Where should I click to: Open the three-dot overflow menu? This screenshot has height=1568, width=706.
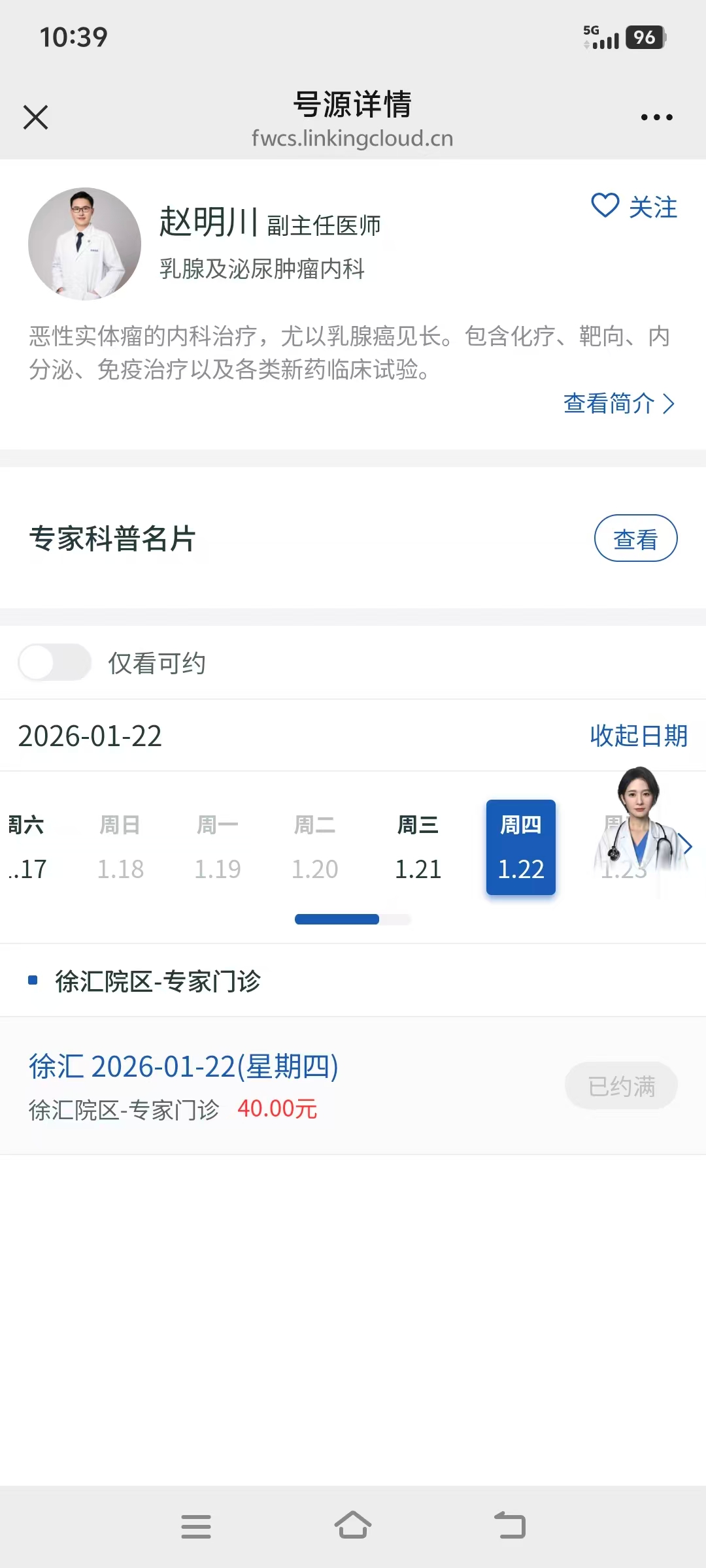point(656,118)
